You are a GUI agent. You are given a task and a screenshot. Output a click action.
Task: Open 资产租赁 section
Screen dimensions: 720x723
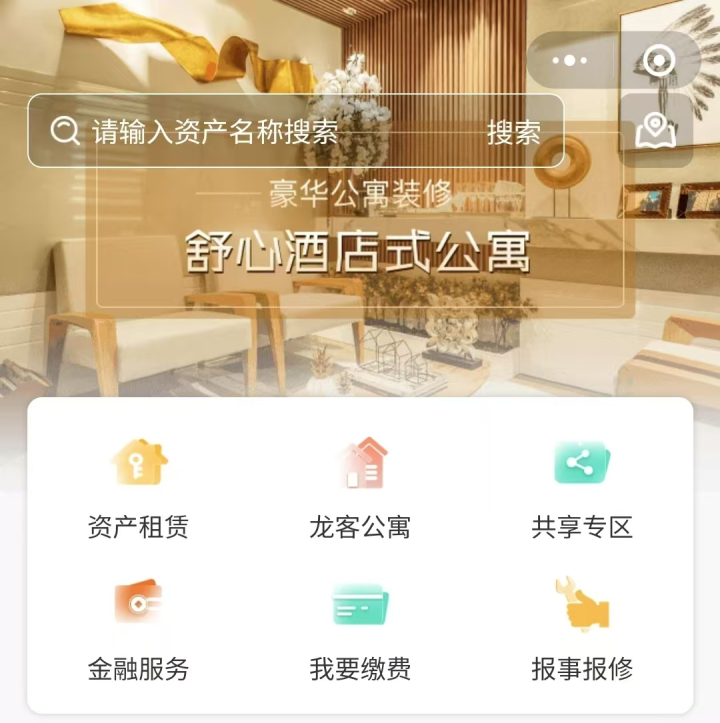[x=138, y=489]
